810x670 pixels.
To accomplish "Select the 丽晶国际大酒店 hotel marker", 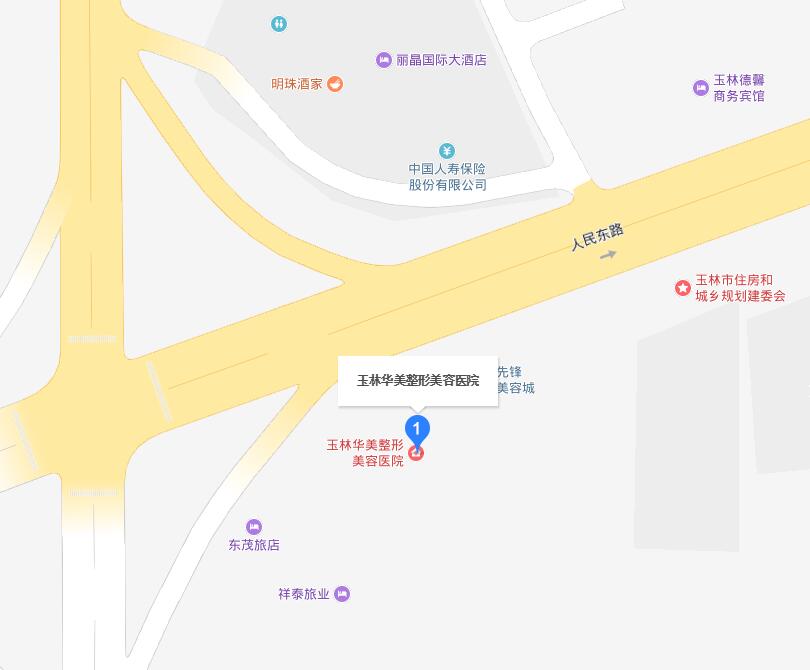I will 384,60.
